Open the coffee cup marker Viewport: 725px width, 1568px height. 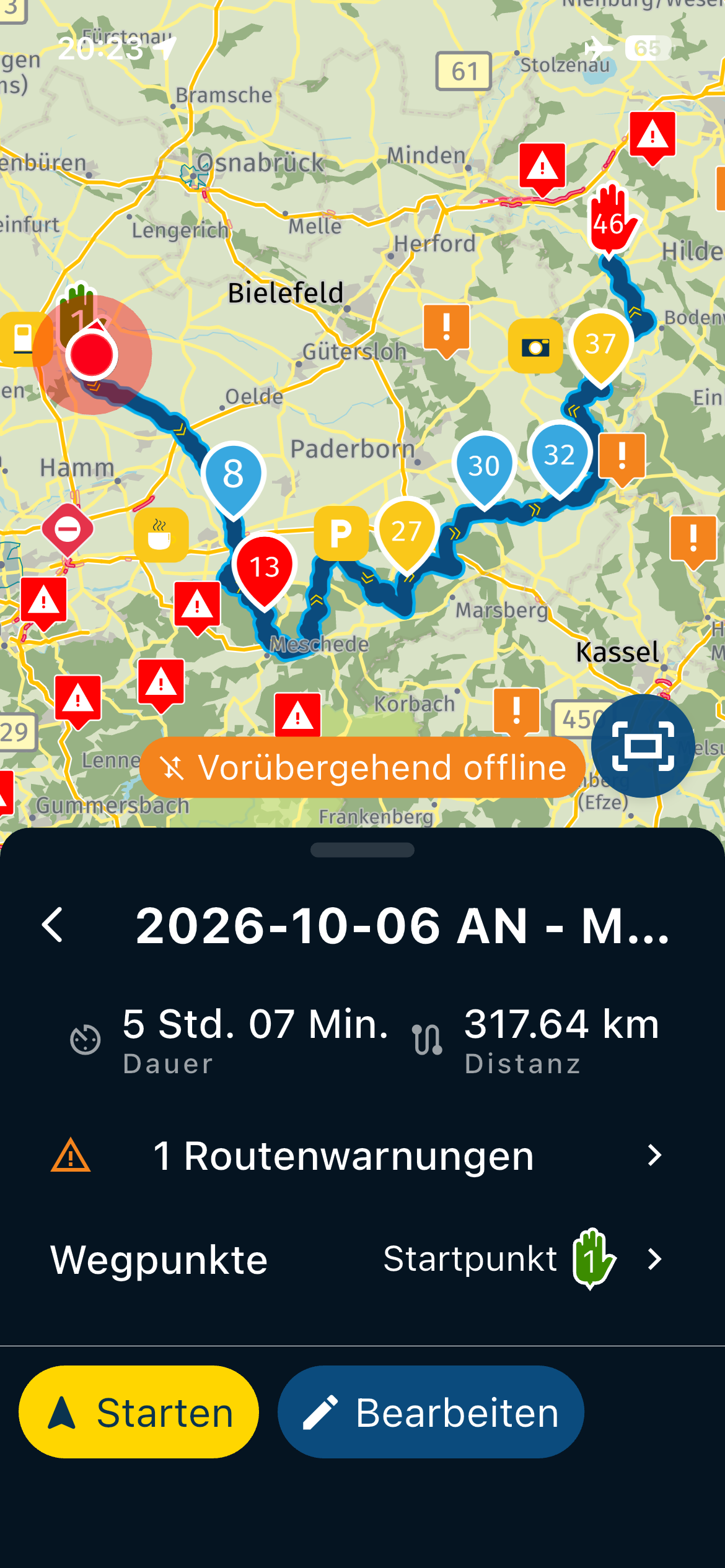[161, 534]
